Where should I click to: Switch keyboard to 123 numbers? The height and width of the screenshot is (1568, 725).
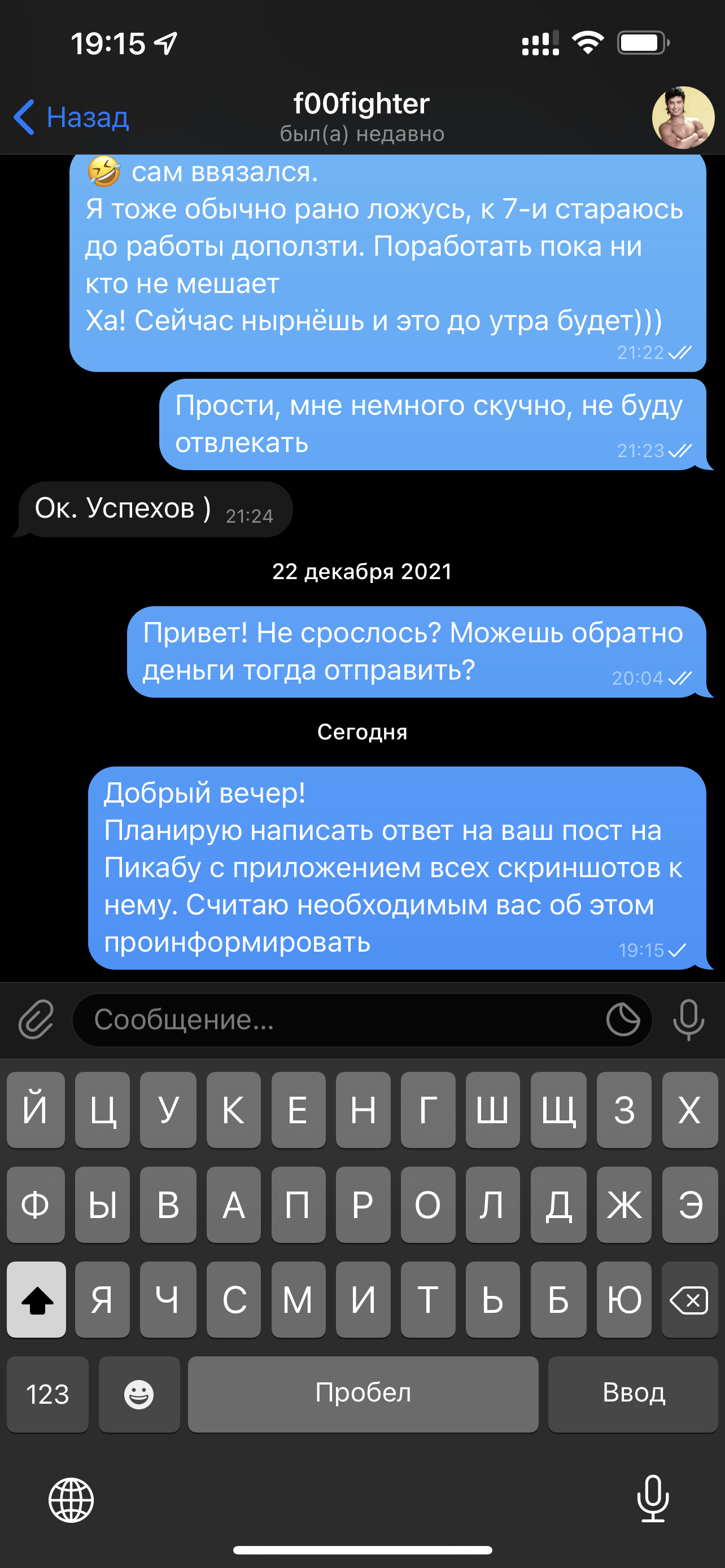pos(47,1394)
